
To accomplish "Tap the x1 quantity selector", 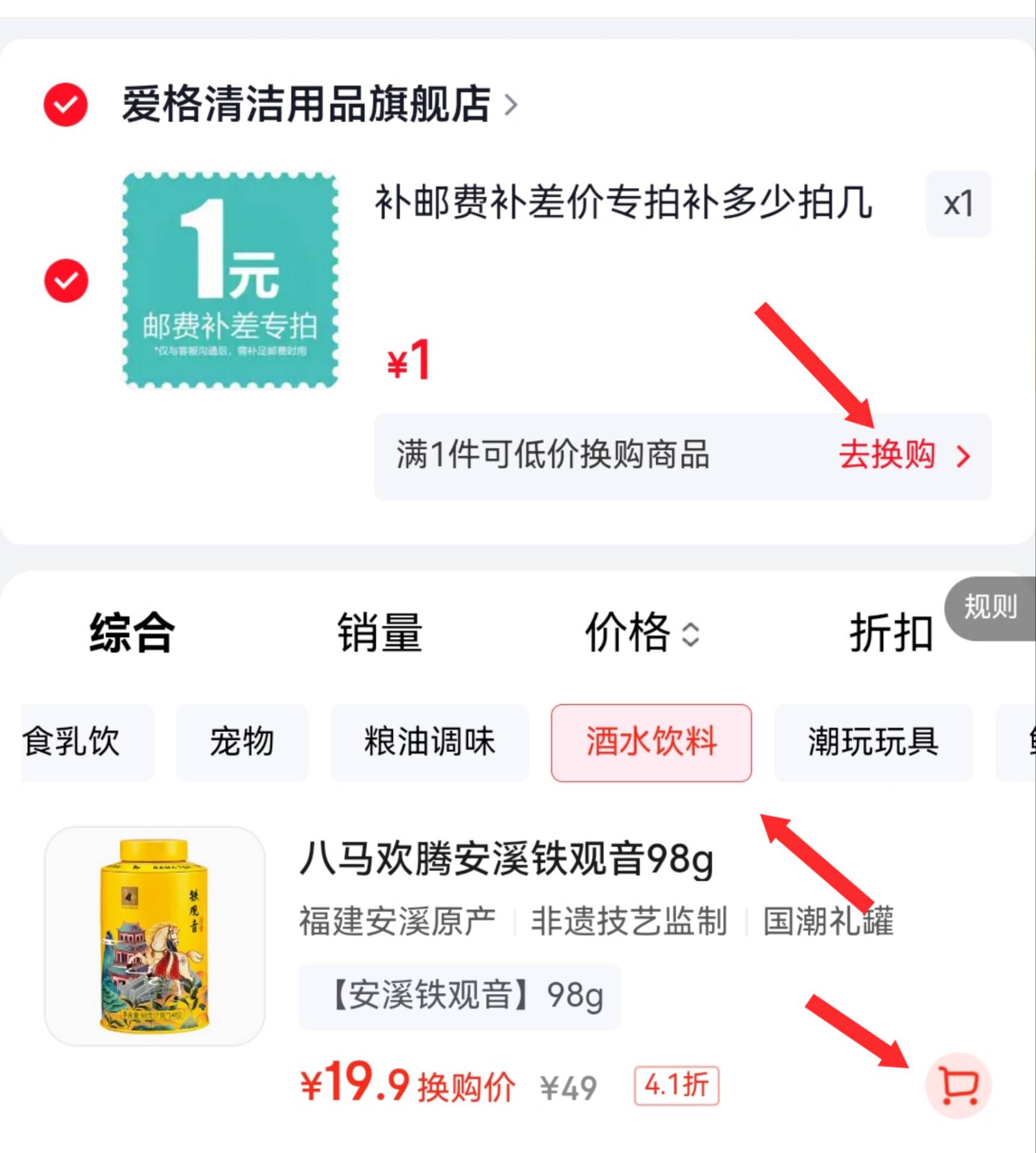I will (x=958, y=204).
